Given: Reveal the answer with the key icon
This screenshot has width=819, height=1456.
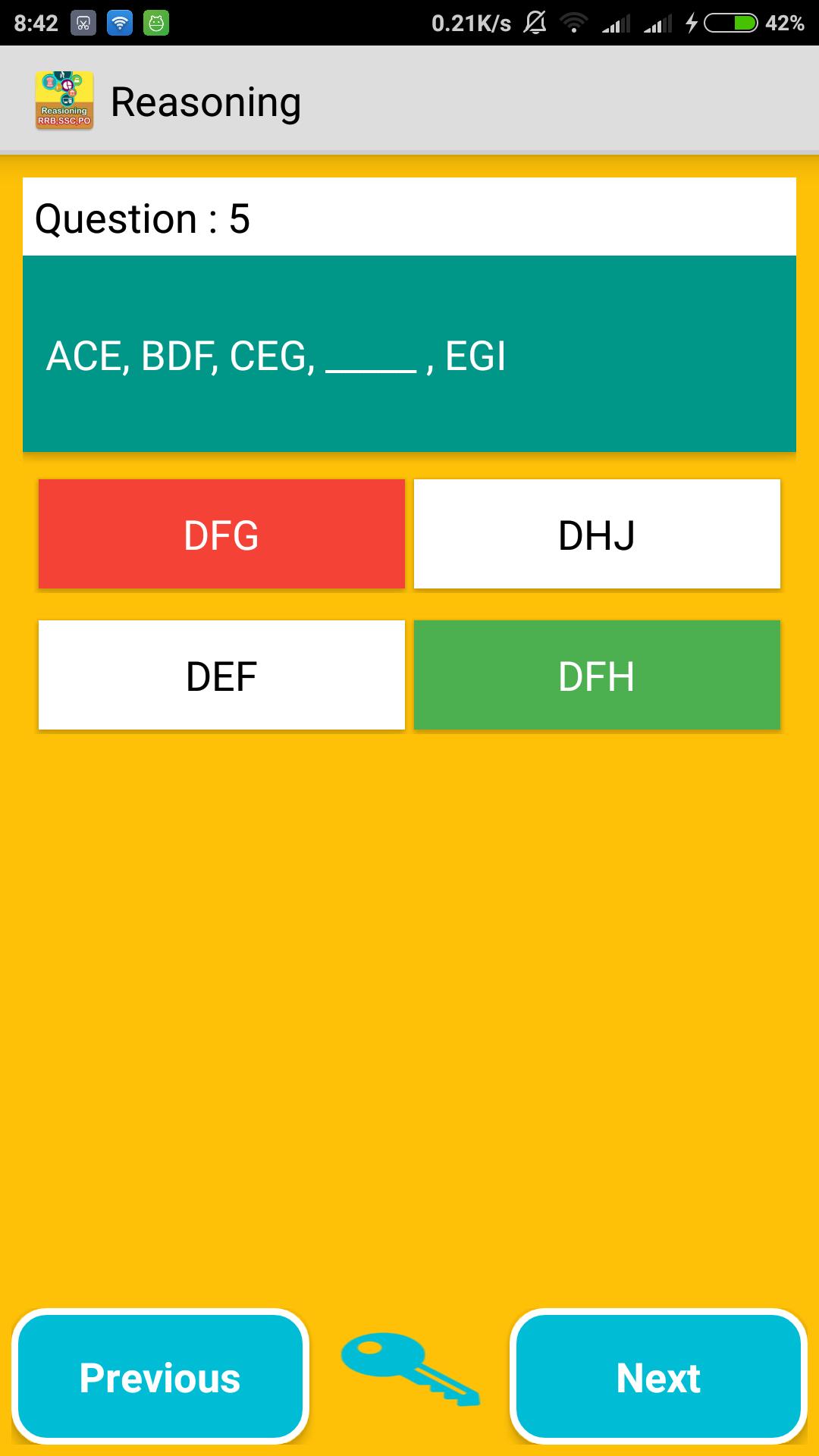Looking at the screenshot, I should click(x=409, y=1370).
